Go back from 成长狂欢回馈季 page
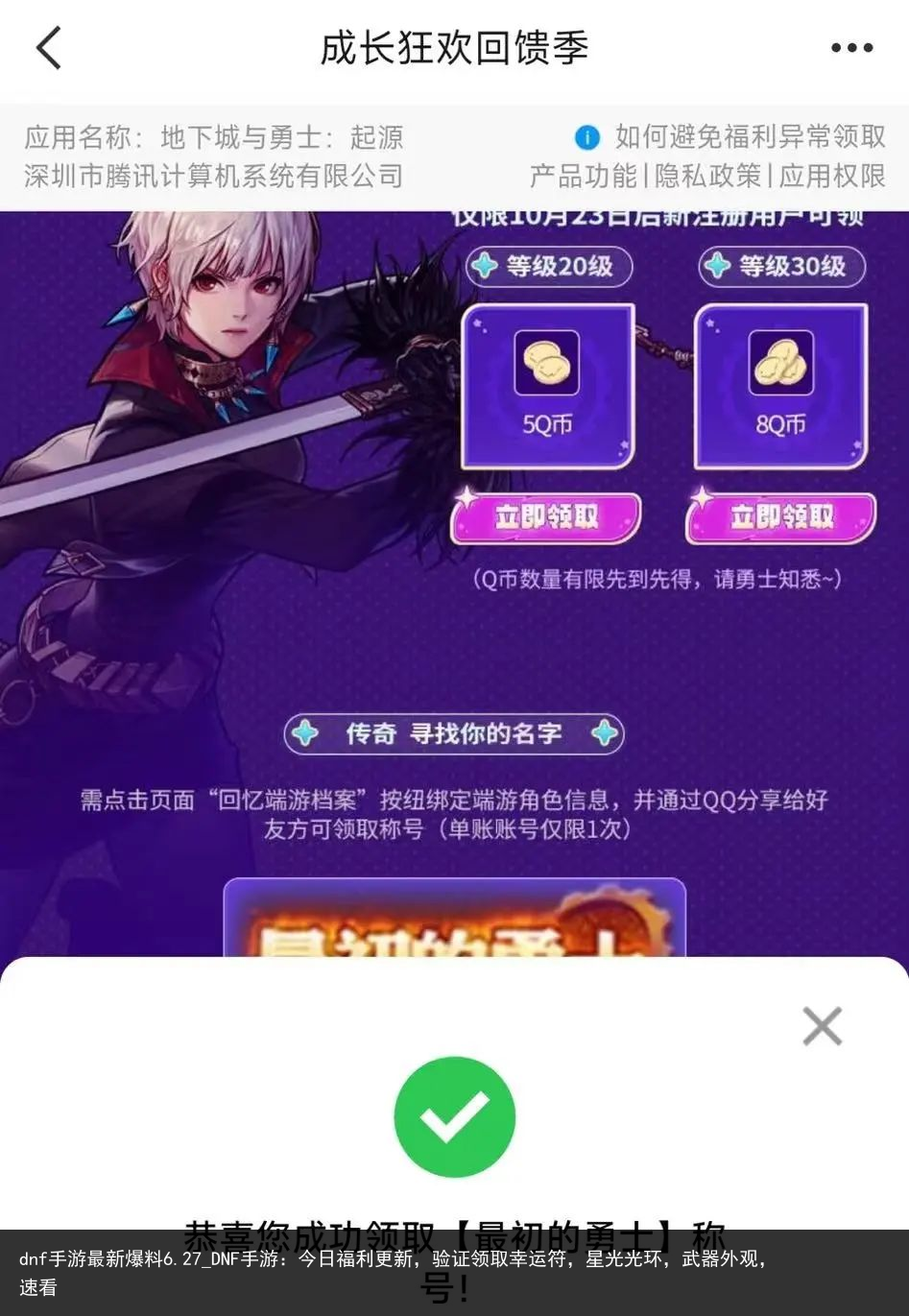Image resolution: width=909 pixels, height=1316 pixels. click(49, 48)
